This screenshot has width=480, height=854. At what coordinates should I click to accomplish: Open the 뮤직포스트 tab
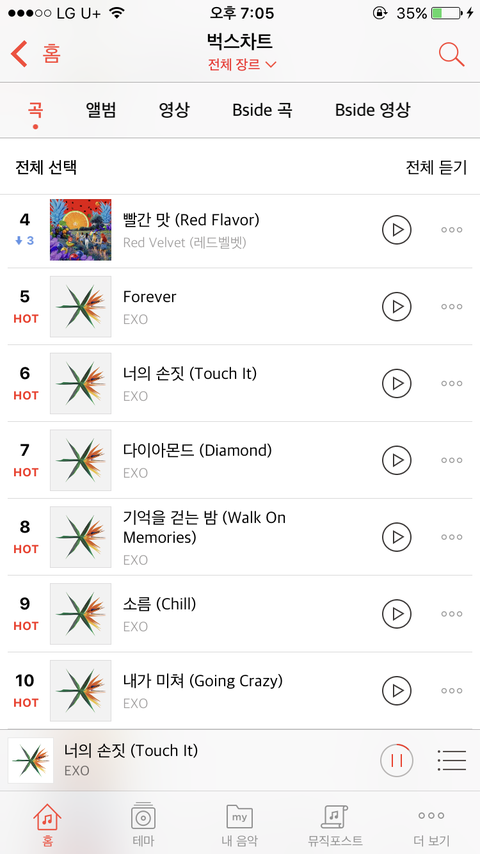click(x=335, y=825)
